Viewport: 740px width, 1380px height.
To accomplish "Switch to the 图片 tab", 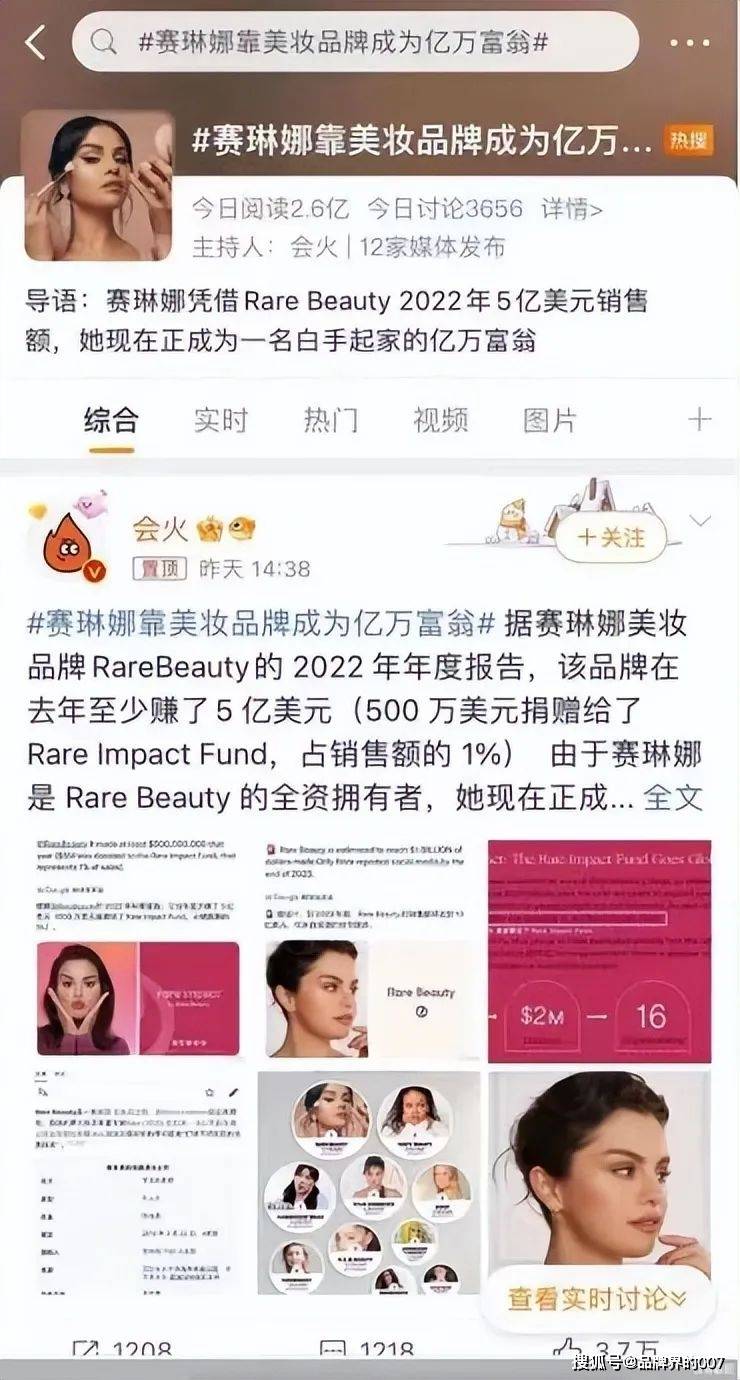I will [550, 420].
